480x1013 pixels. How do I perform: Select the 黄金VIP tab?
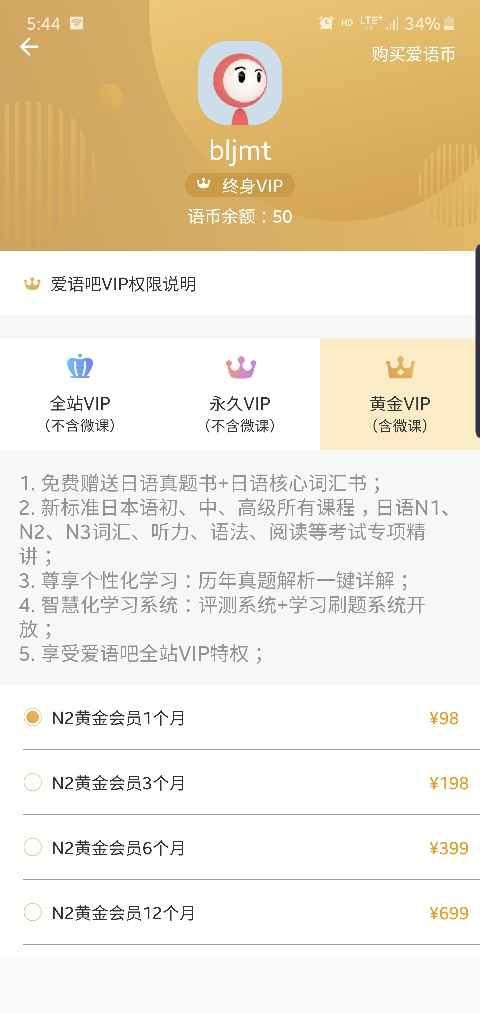tap(400, 393)
